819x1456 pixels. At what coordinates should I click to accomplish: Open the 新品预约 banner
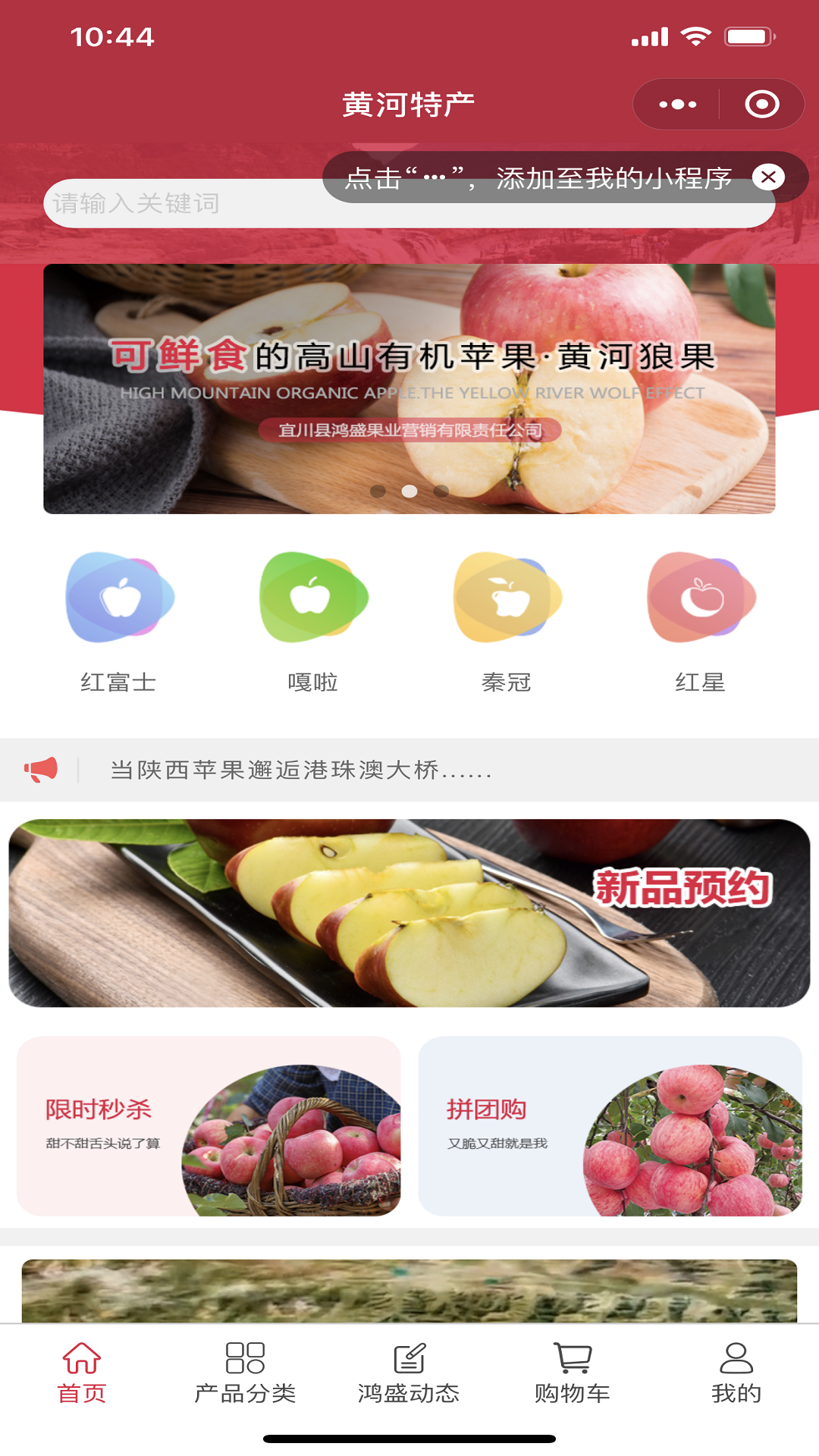click(x=409, y=913)
